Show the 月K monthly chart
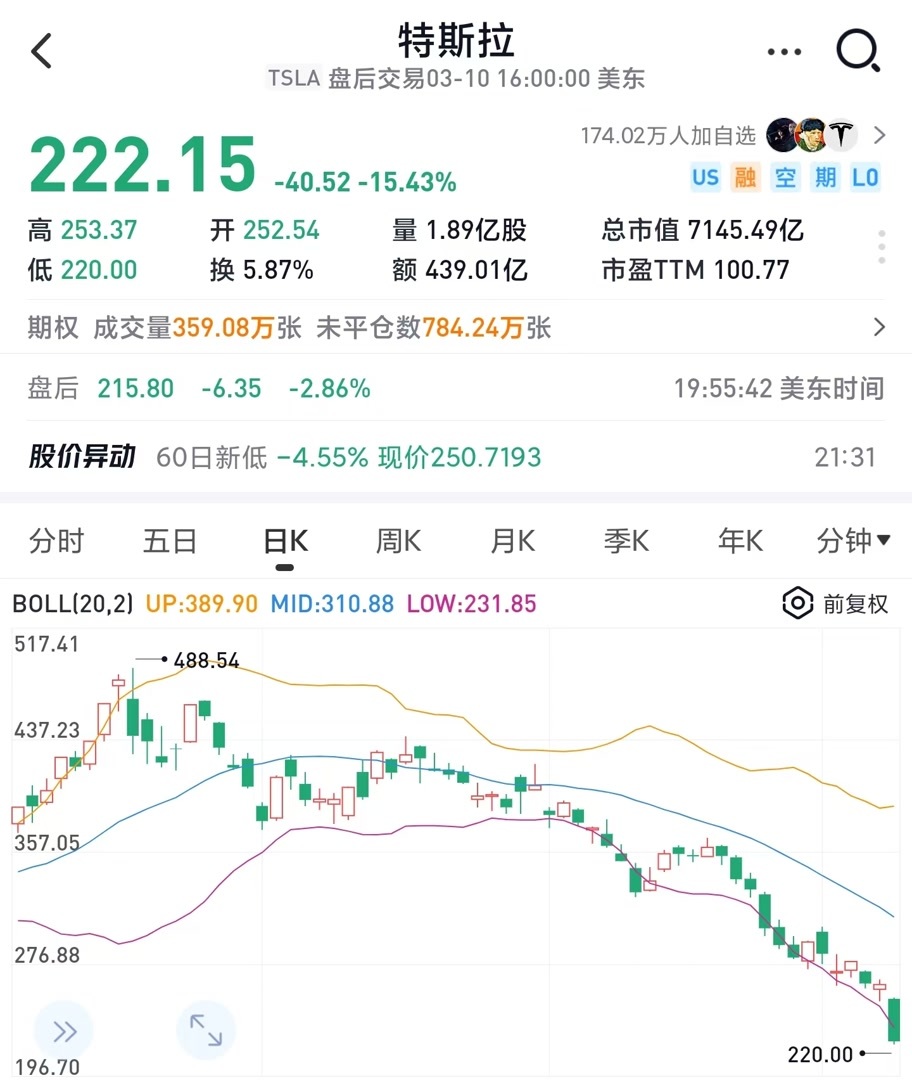Viewport: 912px width, 1080px height. click(x=512, y=542)
